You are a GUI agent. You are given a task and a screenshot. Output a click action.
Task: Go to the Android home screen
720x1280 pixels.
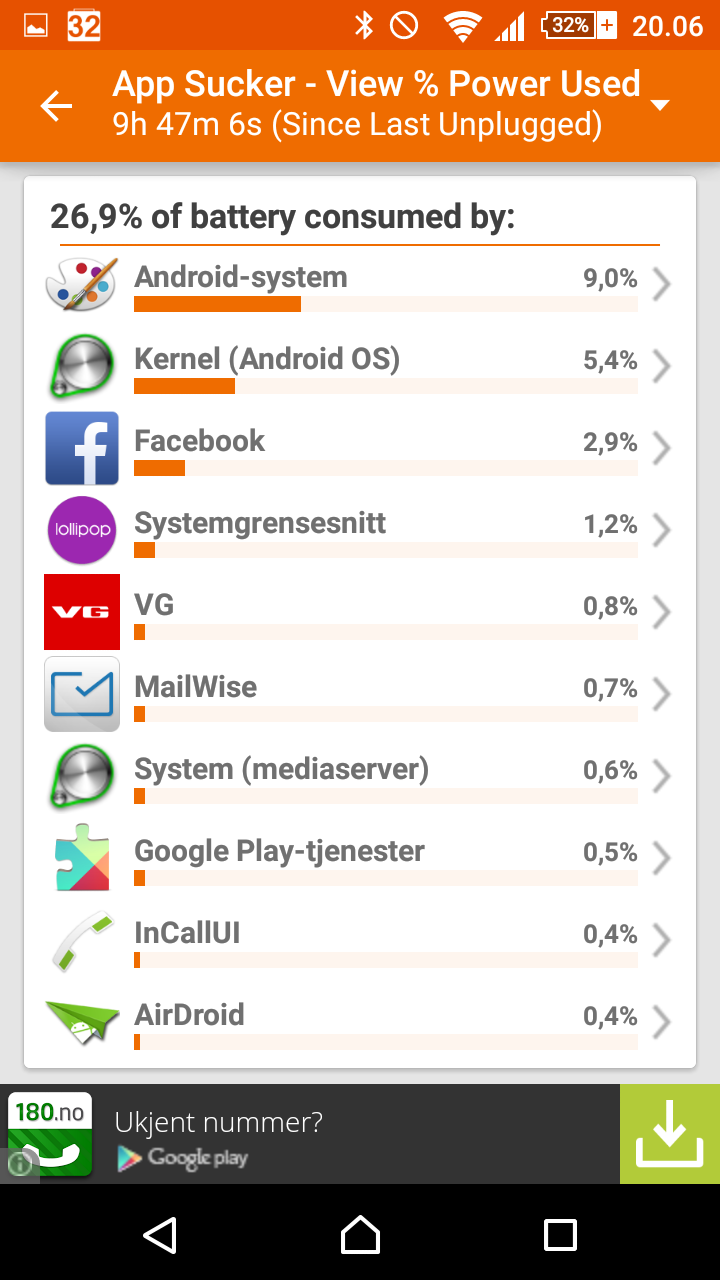click(x=360, y=1235)
